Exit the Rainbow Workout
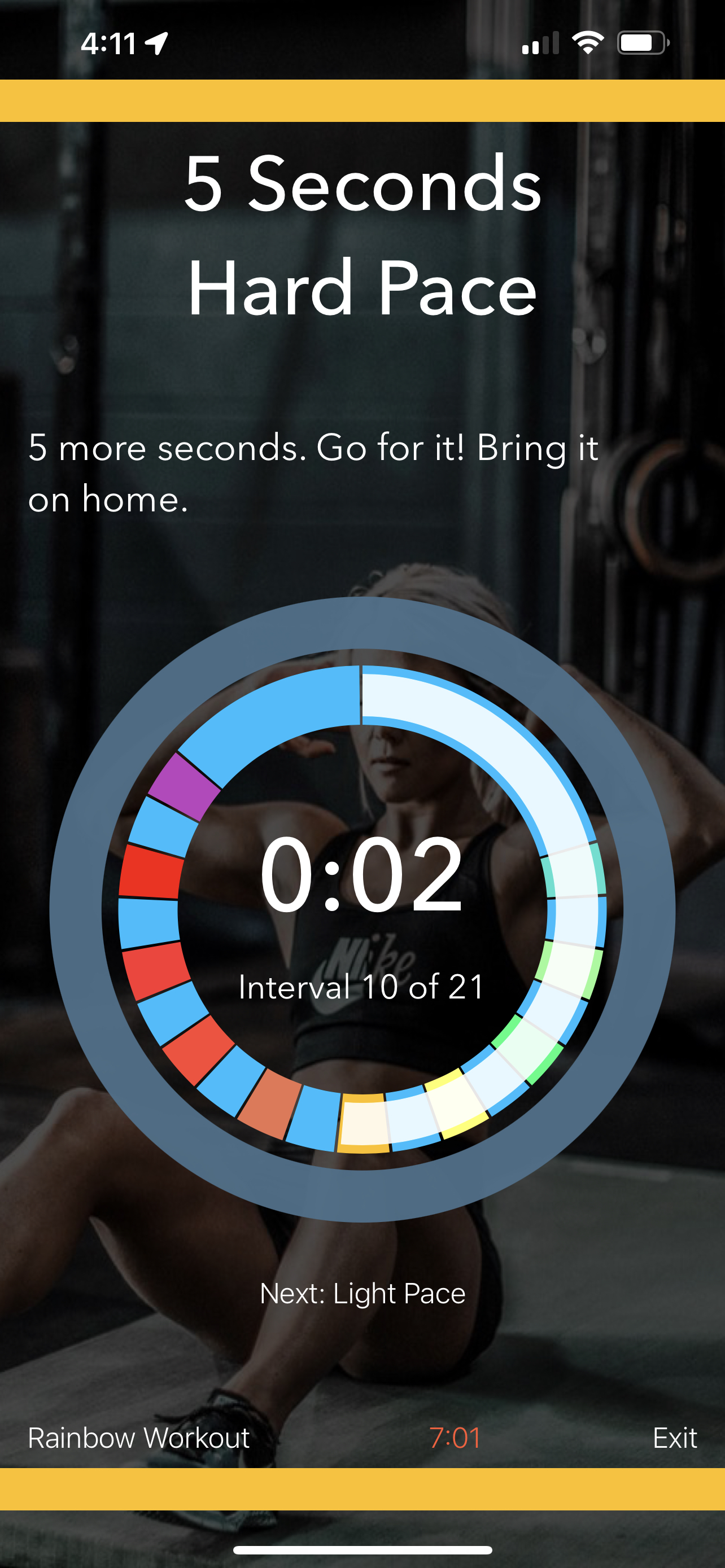The height and width of the screenshot is (1568, 725). click(x=675, y=1438)
